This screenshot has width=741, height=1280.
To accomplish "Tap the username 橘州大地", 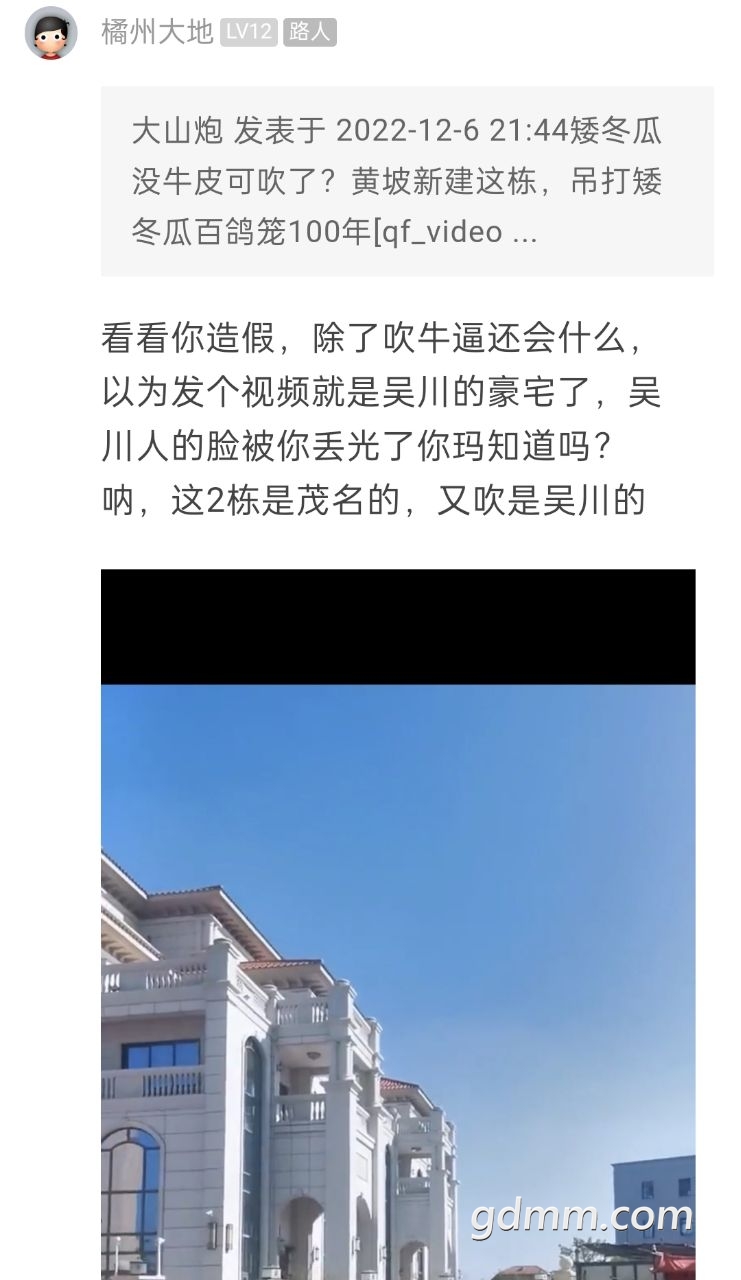I will (x=157, y=32).
